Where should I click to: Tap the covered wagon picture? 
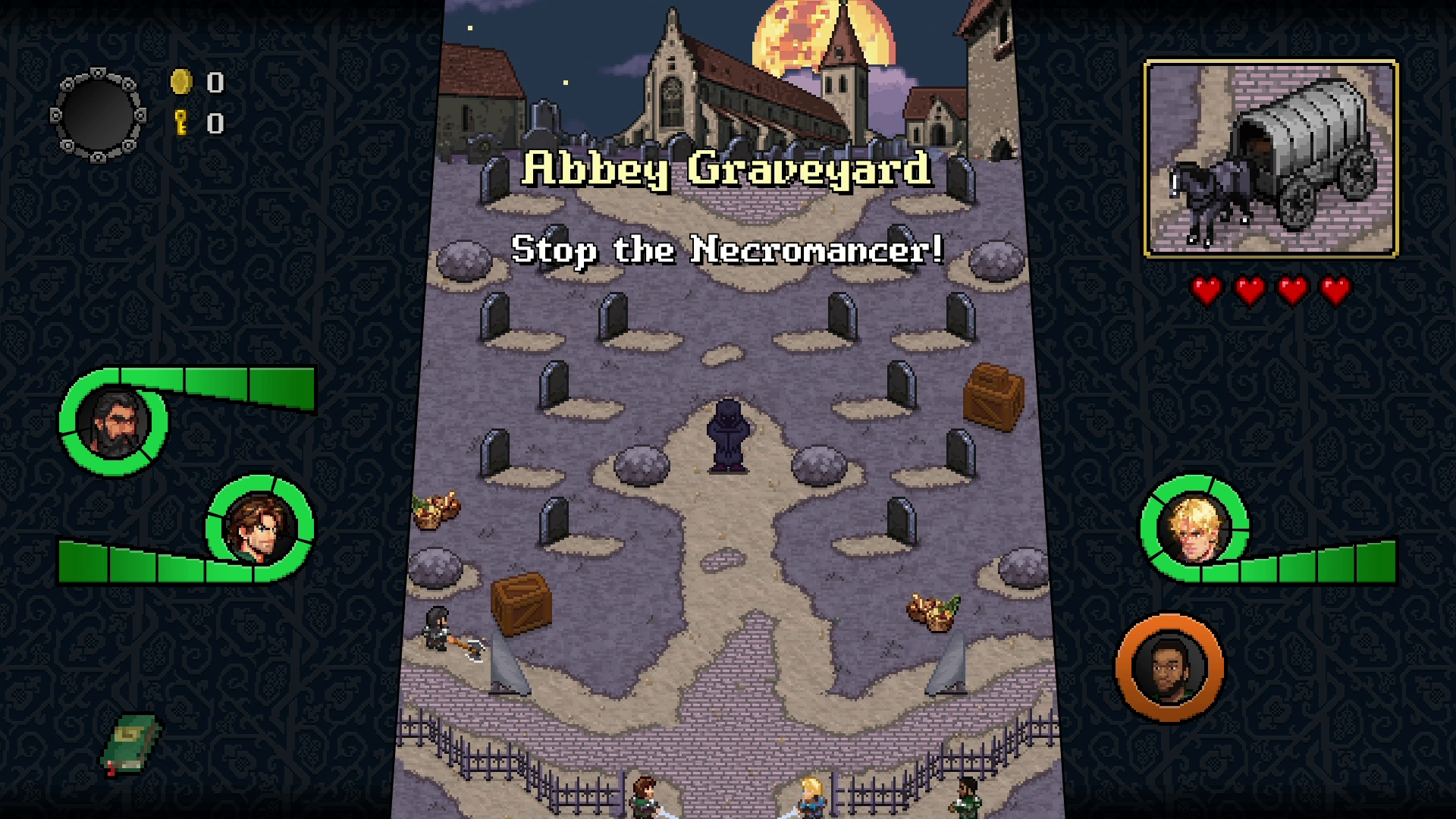point(1271,159)
